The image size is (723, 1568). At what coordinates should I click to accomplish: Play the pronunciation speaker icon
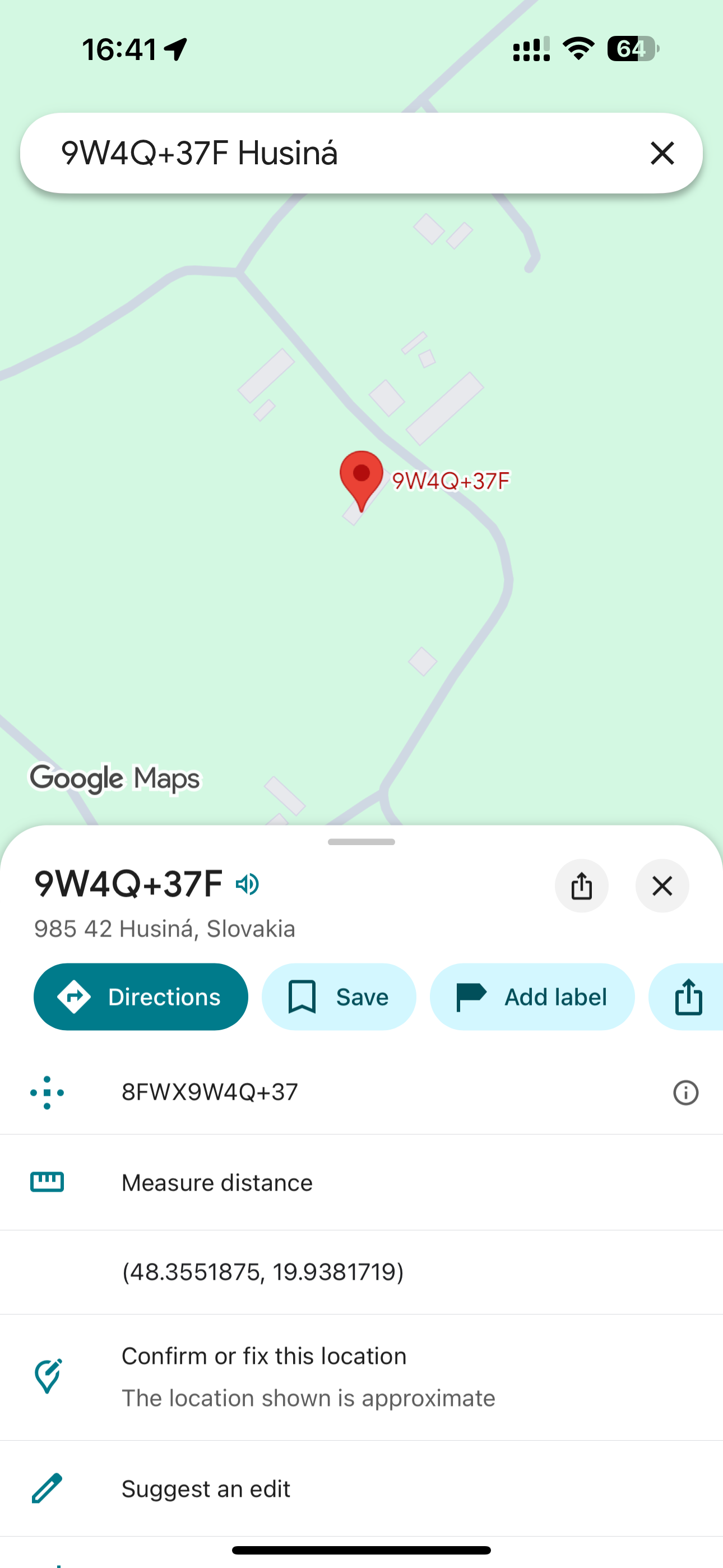click(x=248, y=883)
